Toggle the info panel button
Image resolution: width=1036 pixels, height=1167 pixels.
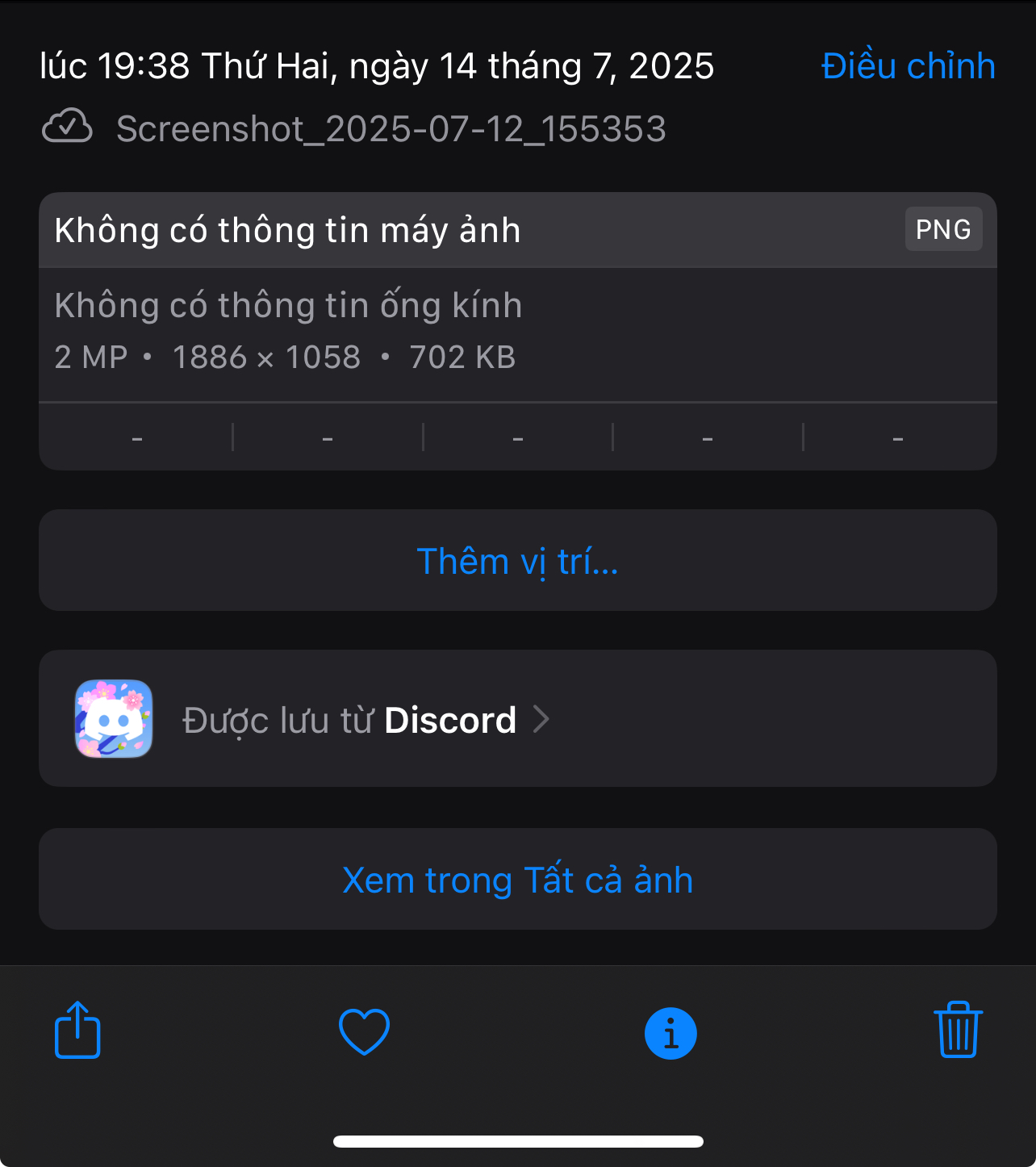tap(670, 1033)
